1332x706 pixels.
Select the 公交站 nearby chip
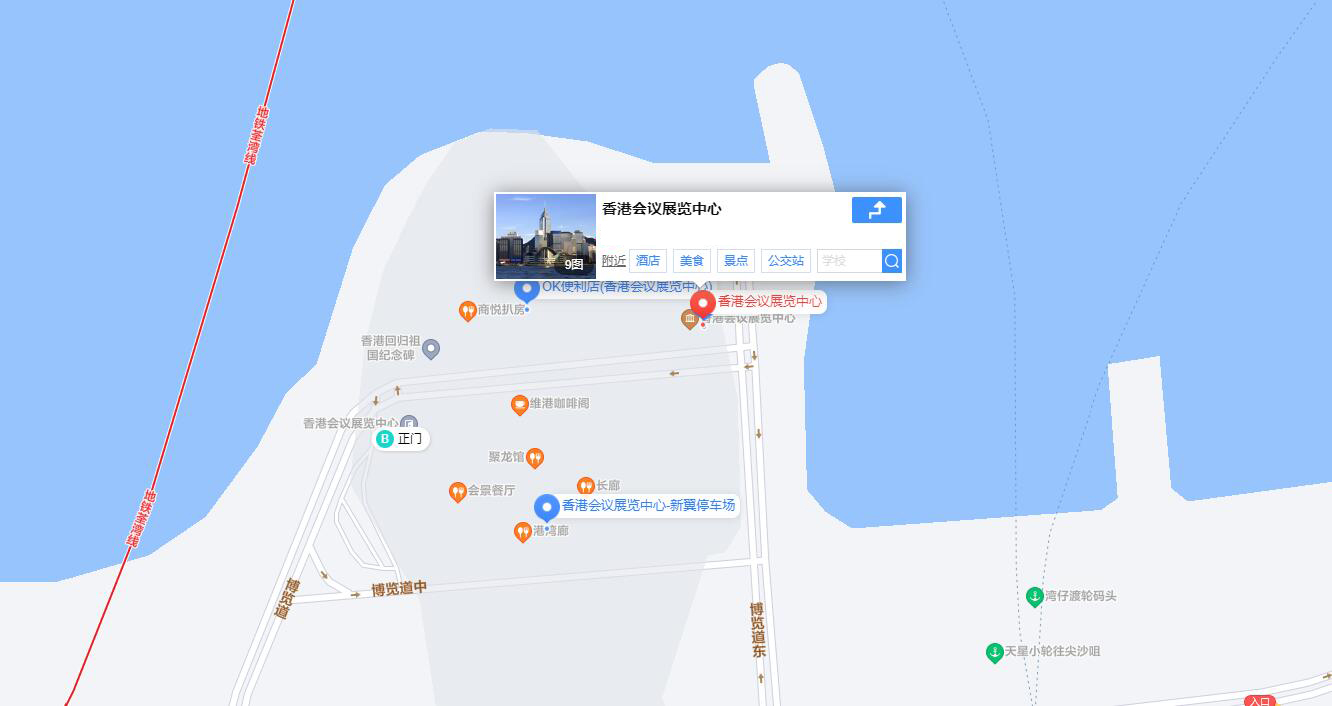click(785, 261)
